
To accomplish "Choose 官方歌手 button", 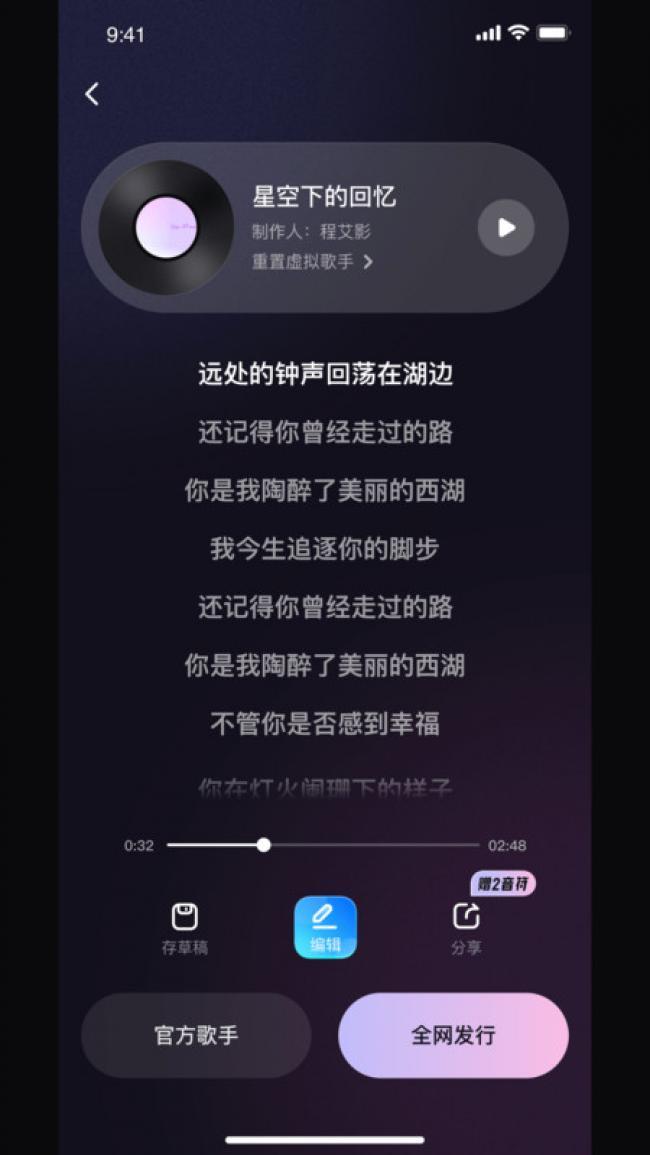I will (196, 1035).
